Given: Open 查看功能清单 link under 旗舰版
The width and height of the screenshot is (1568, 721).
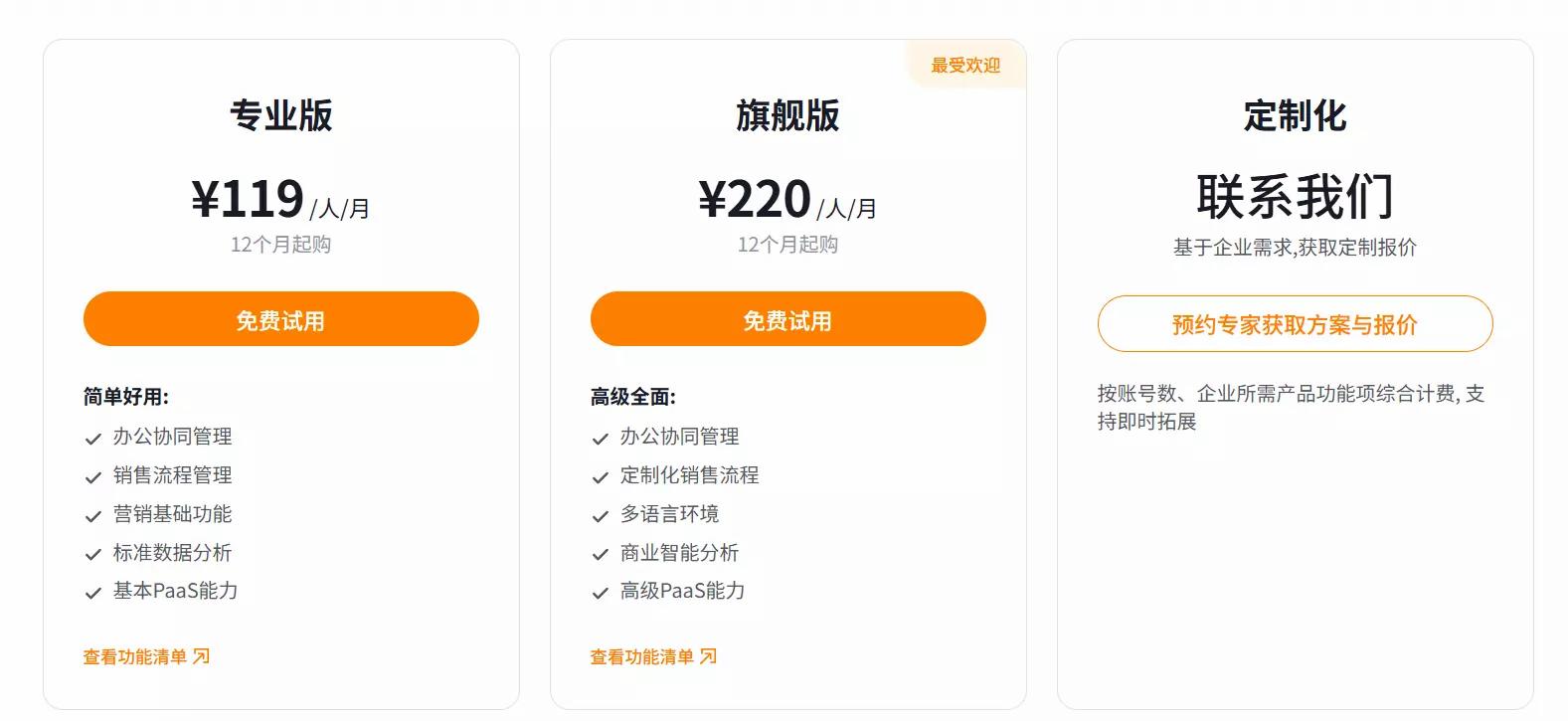Looking at the screenshot, I should tap(653, 656).
